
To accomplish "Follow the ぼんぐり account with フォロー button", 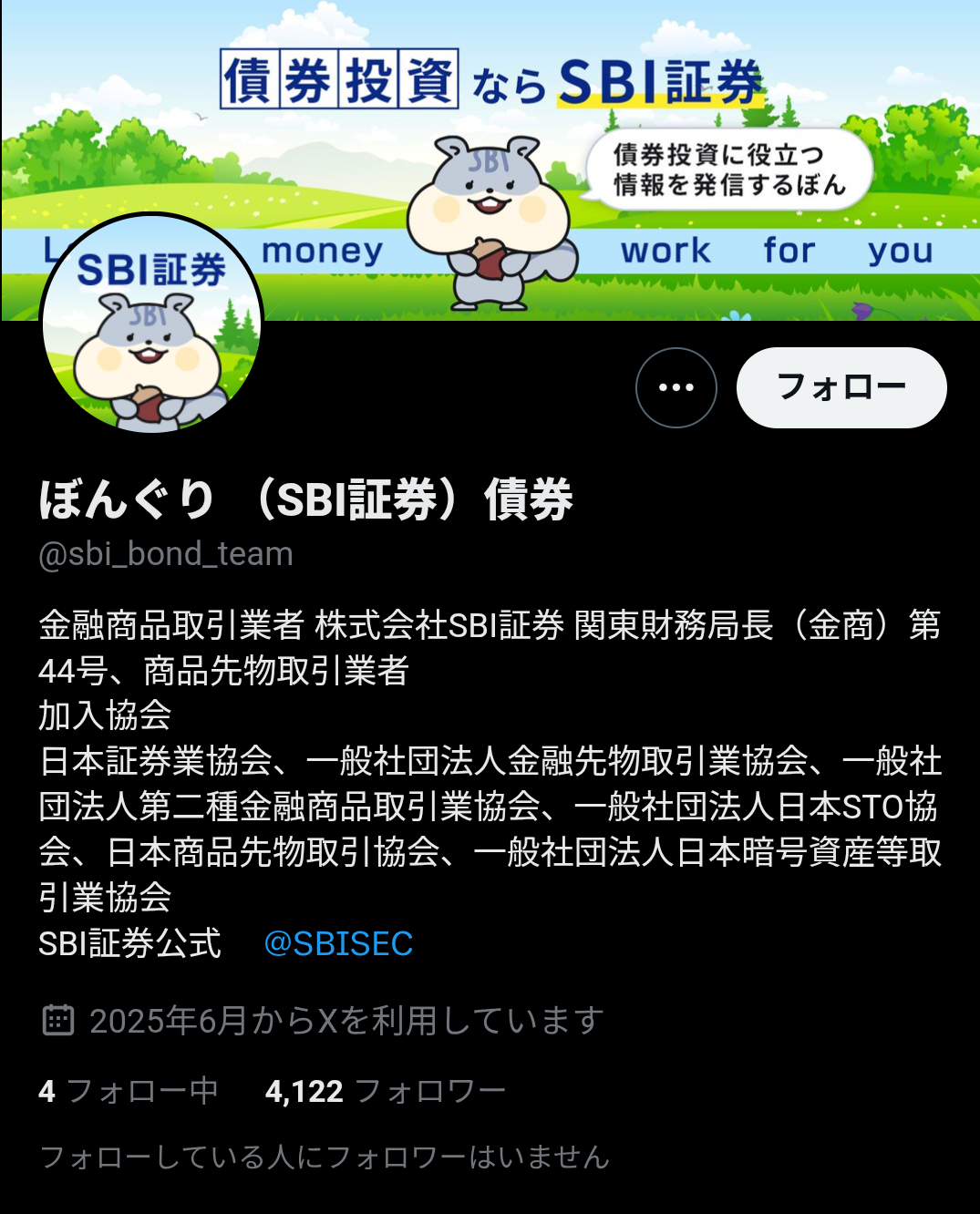I will [x=841, y=387].
